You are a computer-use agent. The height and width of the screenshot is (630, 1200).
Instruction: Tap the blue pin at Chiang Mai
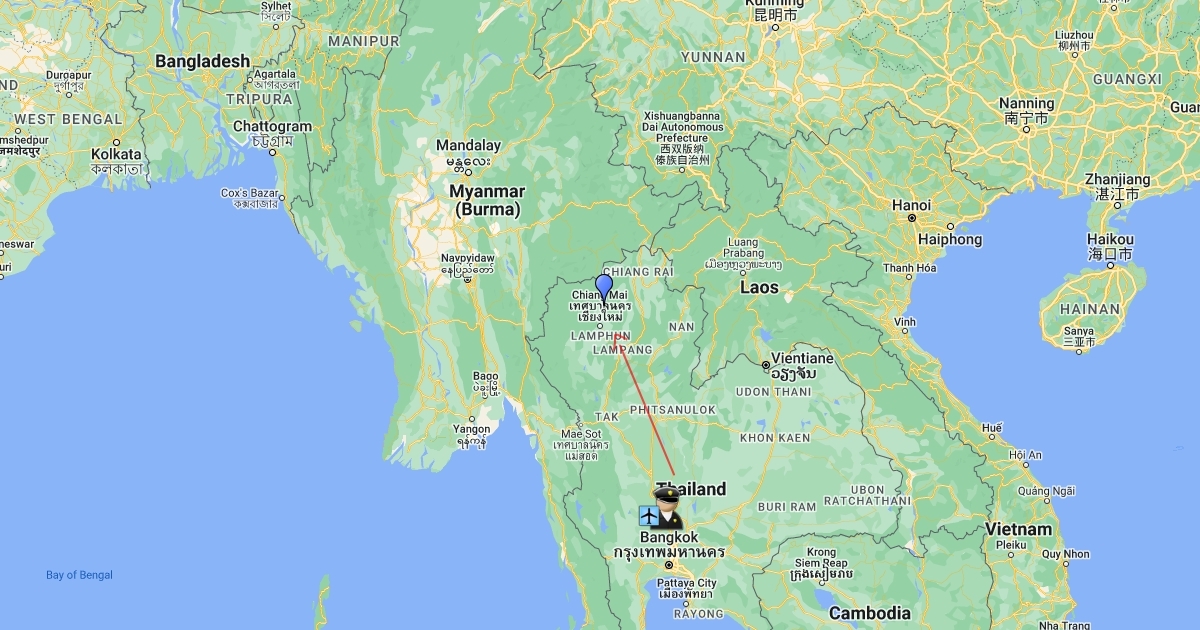604,289
